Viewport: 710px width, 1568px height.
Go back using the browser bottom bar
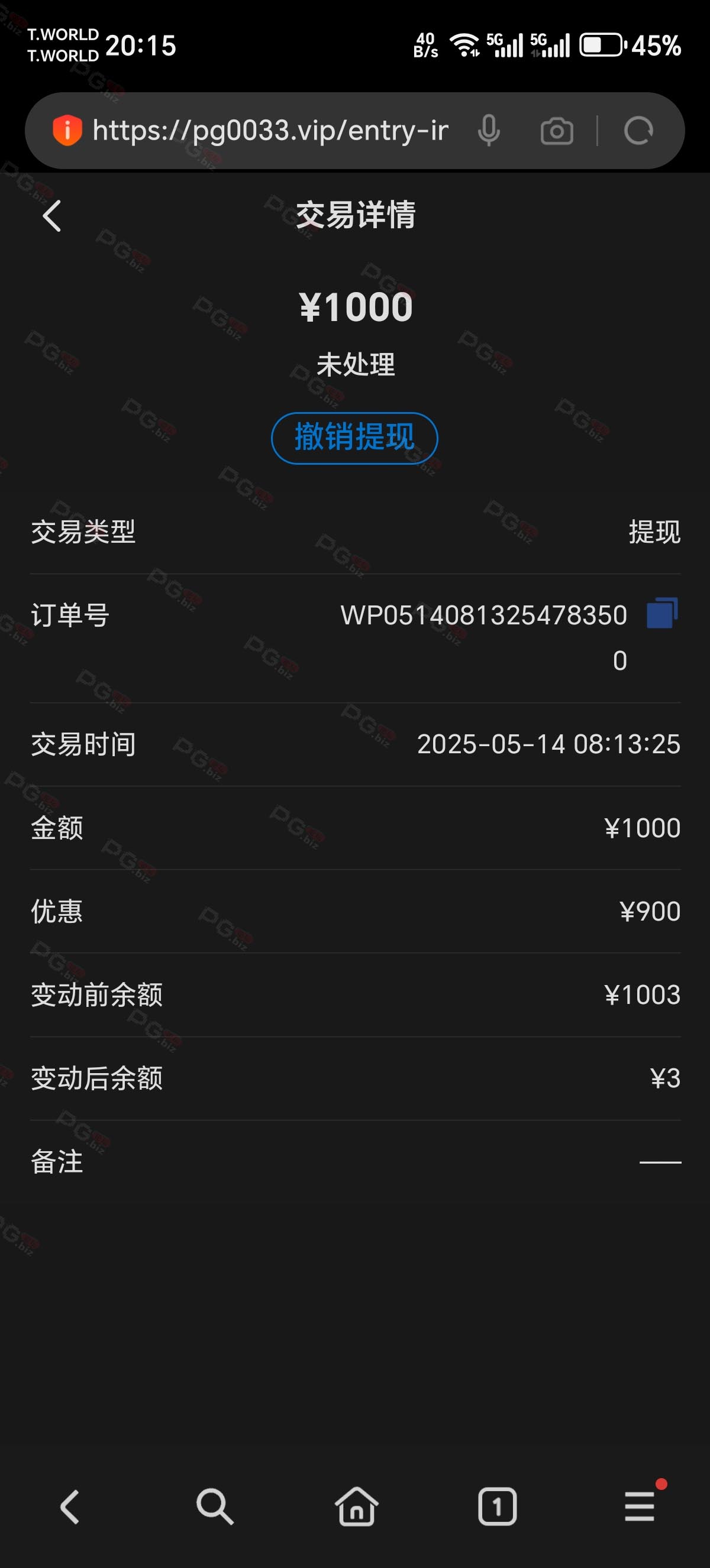click(x=69, y=1507)
